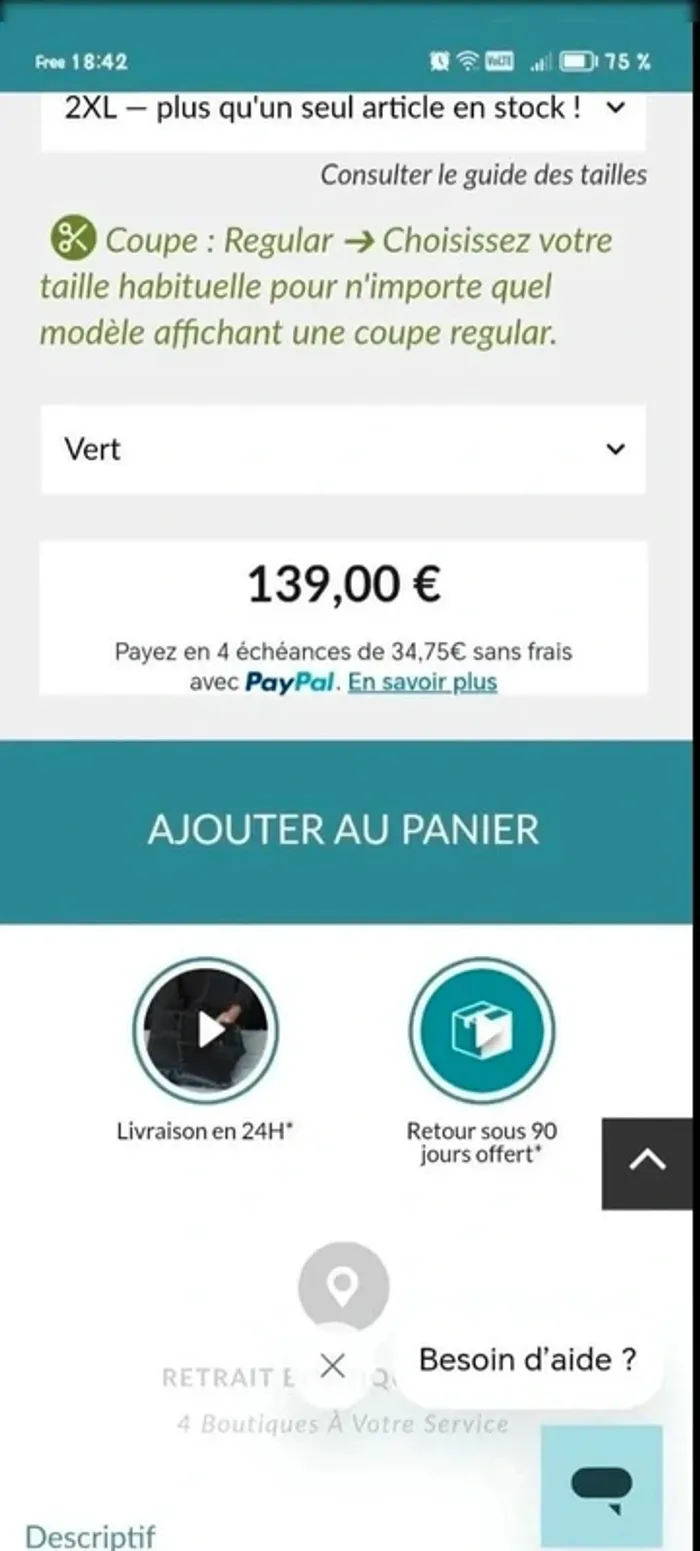This screenshot has height=1551, width=700.
Task: Add the item with Ajouter au panier
Action: click(343, 830)
